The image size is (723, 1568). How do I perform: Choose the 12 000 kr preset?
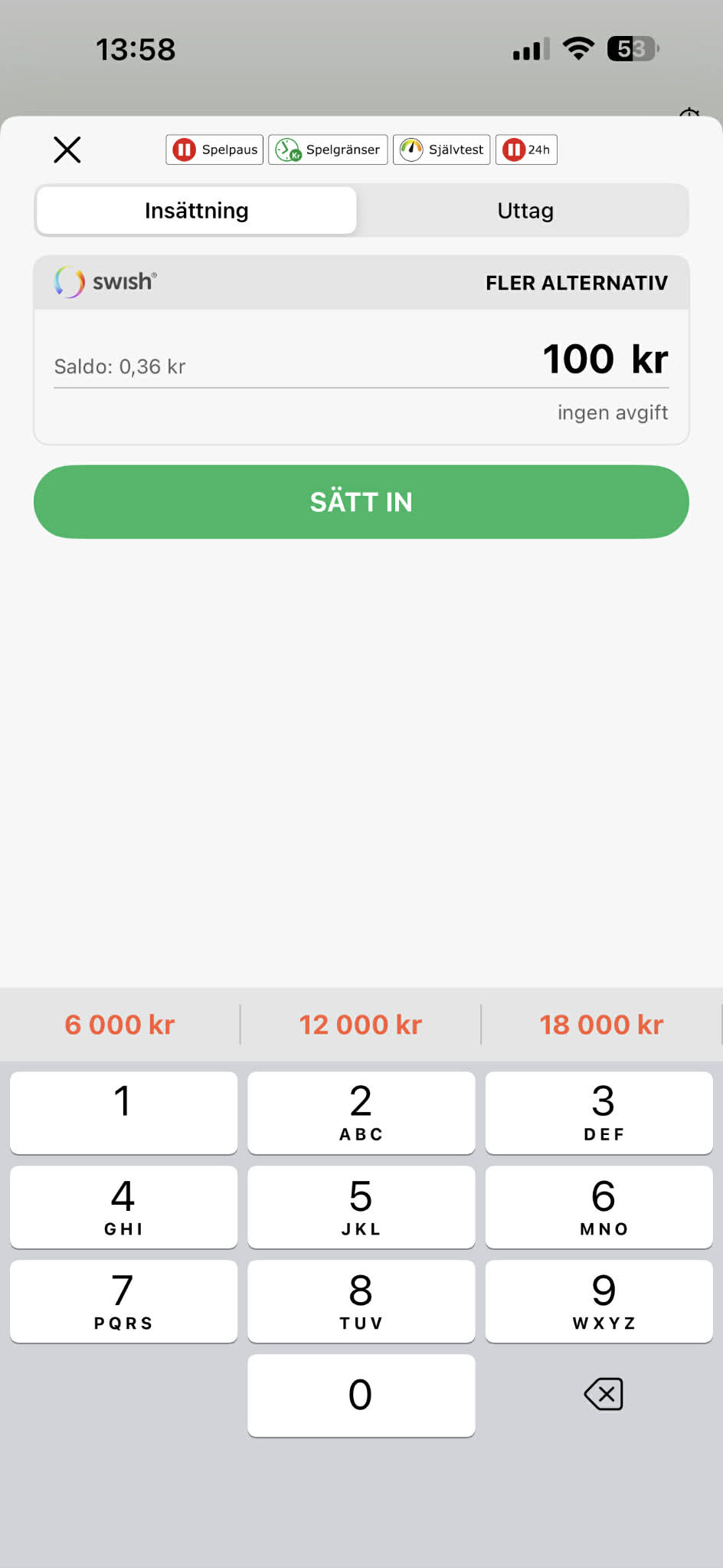tap(361, 1025)
